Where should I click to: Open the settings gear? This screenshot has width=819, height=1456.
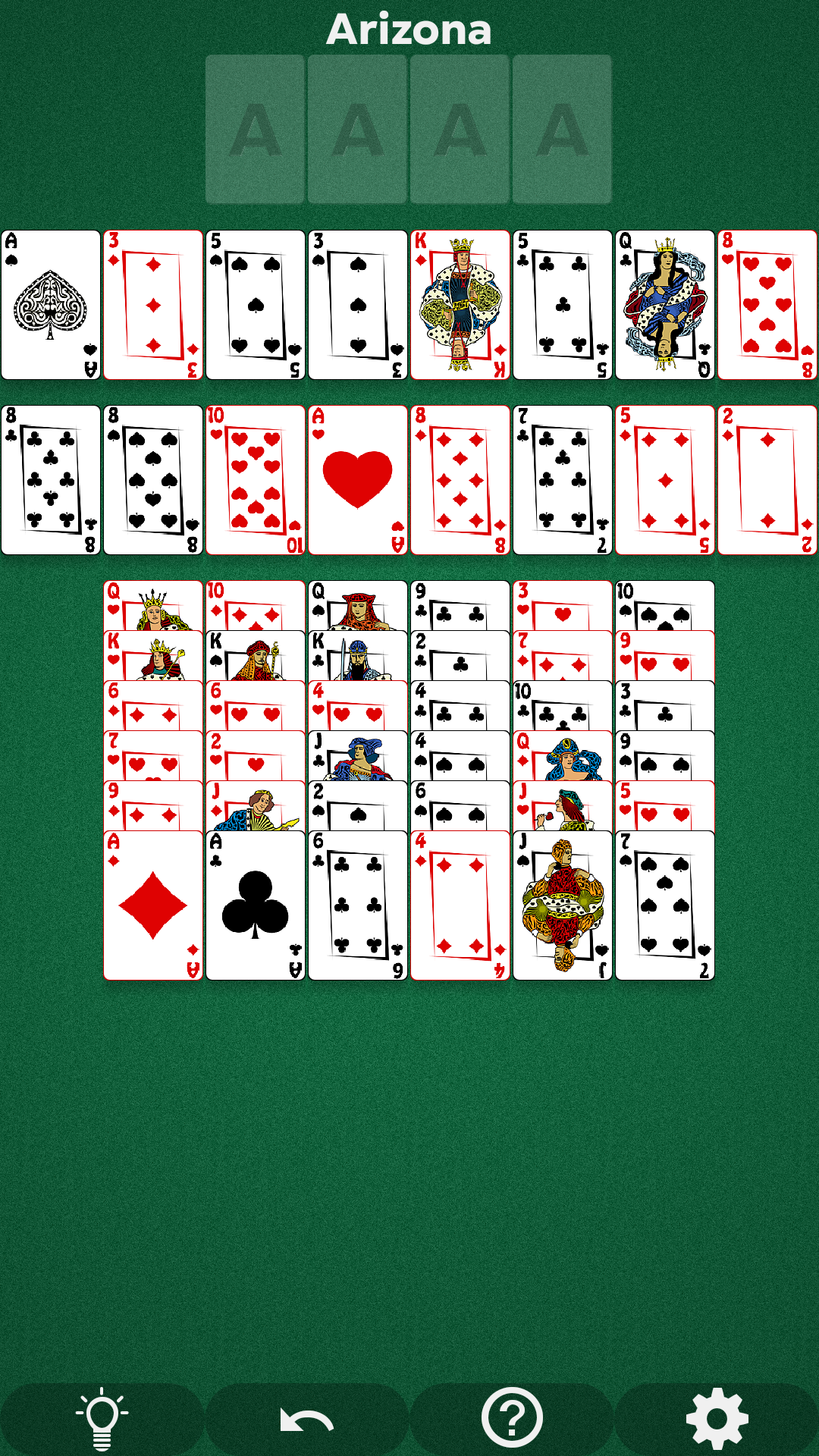point(717,1418)
